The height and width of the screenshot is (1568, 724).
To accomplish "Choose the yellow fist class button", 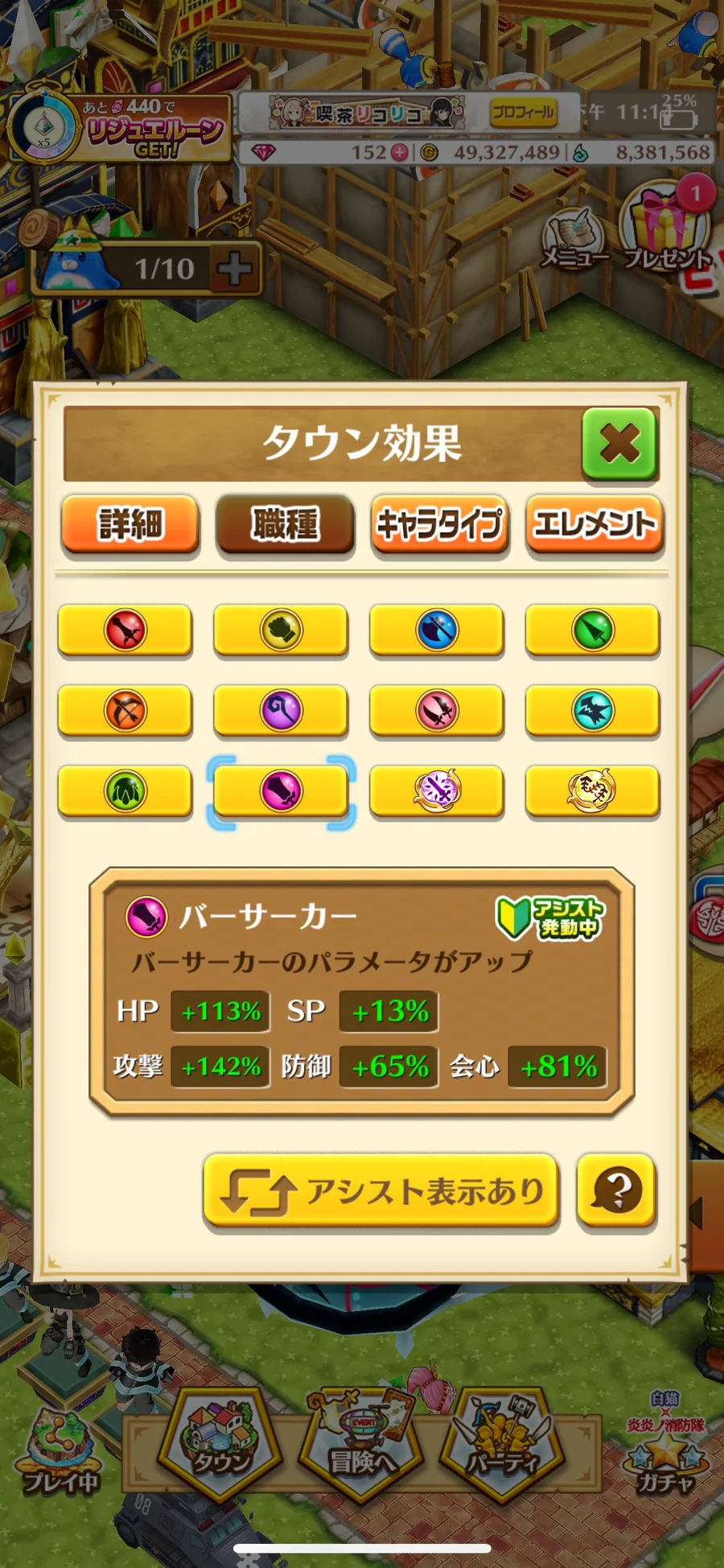I will [x=281, y=630].
